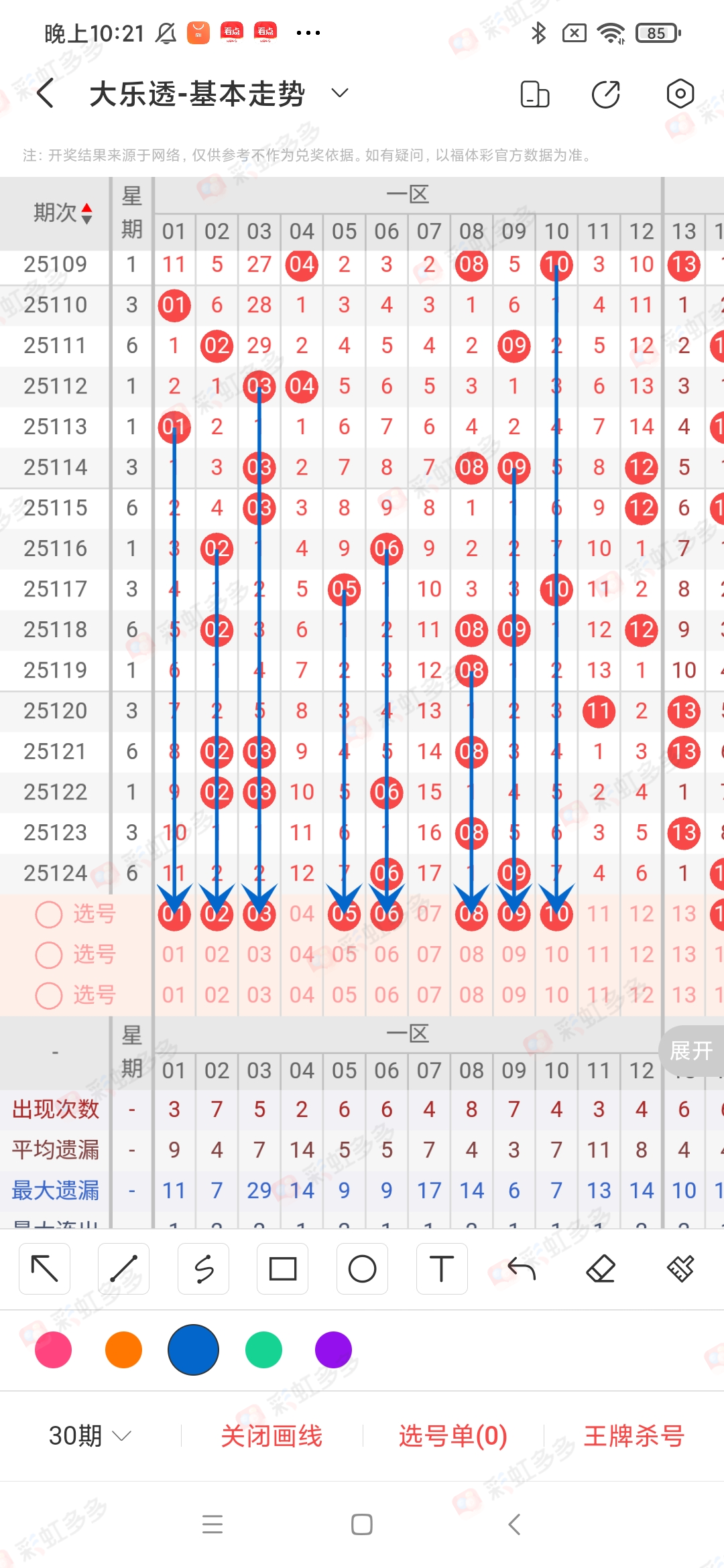The width and height of the screenshot is (724, 1568).
Task: Select the eraser tool
Action: coord(602,1268)
